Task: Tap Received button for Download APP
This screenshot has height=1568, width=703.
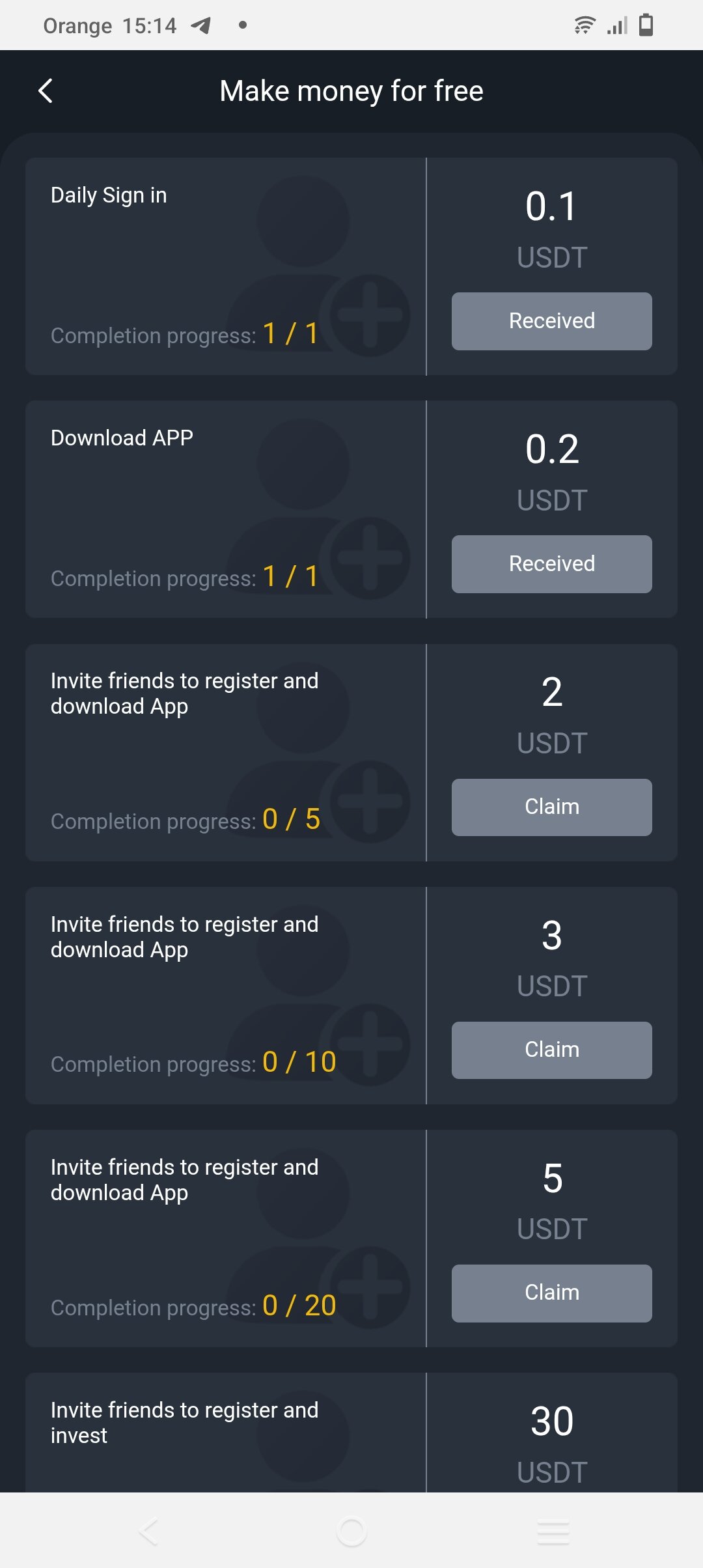Action: (551, 564)
